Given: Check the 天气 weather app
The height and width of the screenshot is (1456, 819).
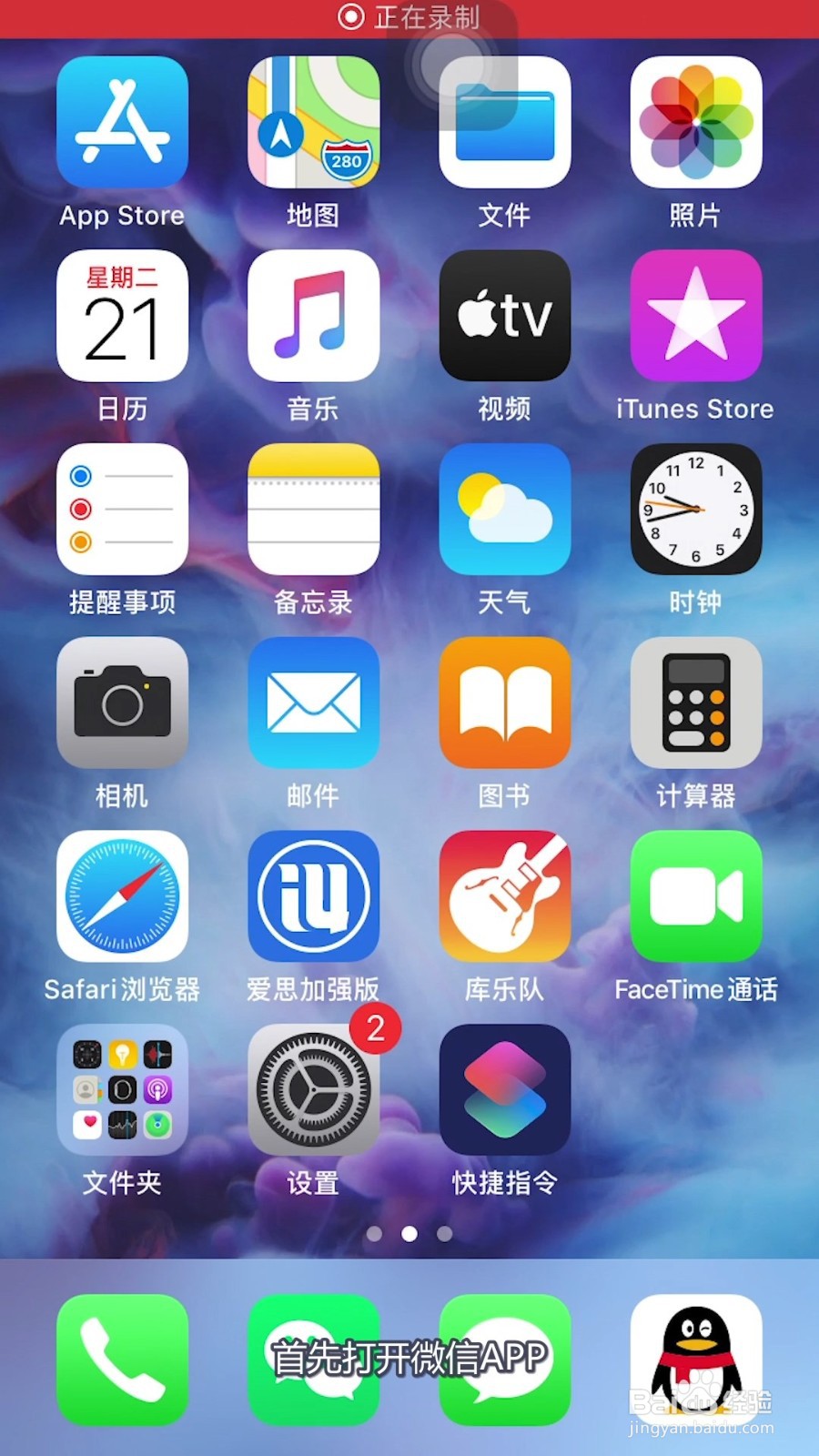Looking at the screenshot, I should coord(506,510).
